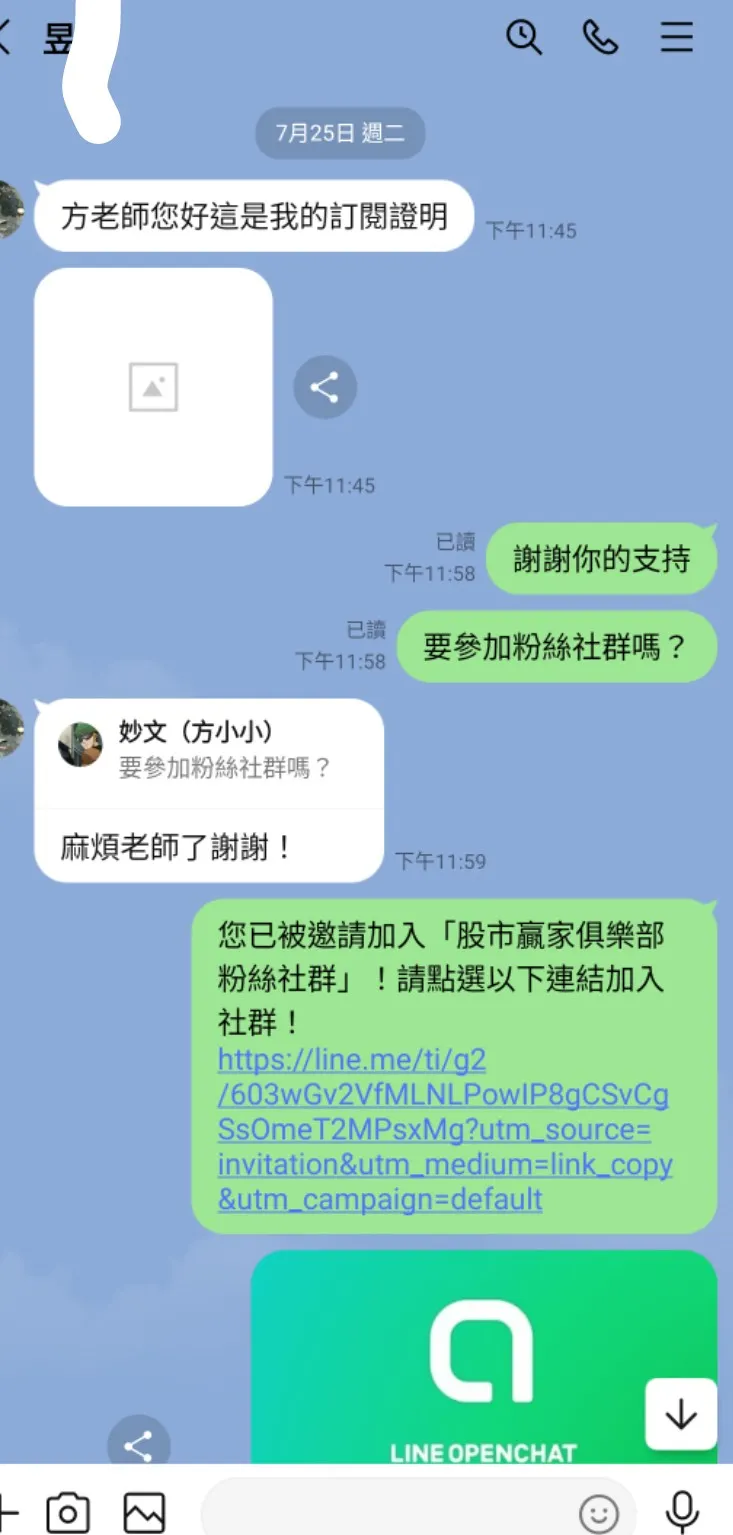The height and width of the screenshot is (1535, 733).
Task: Start a voice call with the contact
Action: 601,38
